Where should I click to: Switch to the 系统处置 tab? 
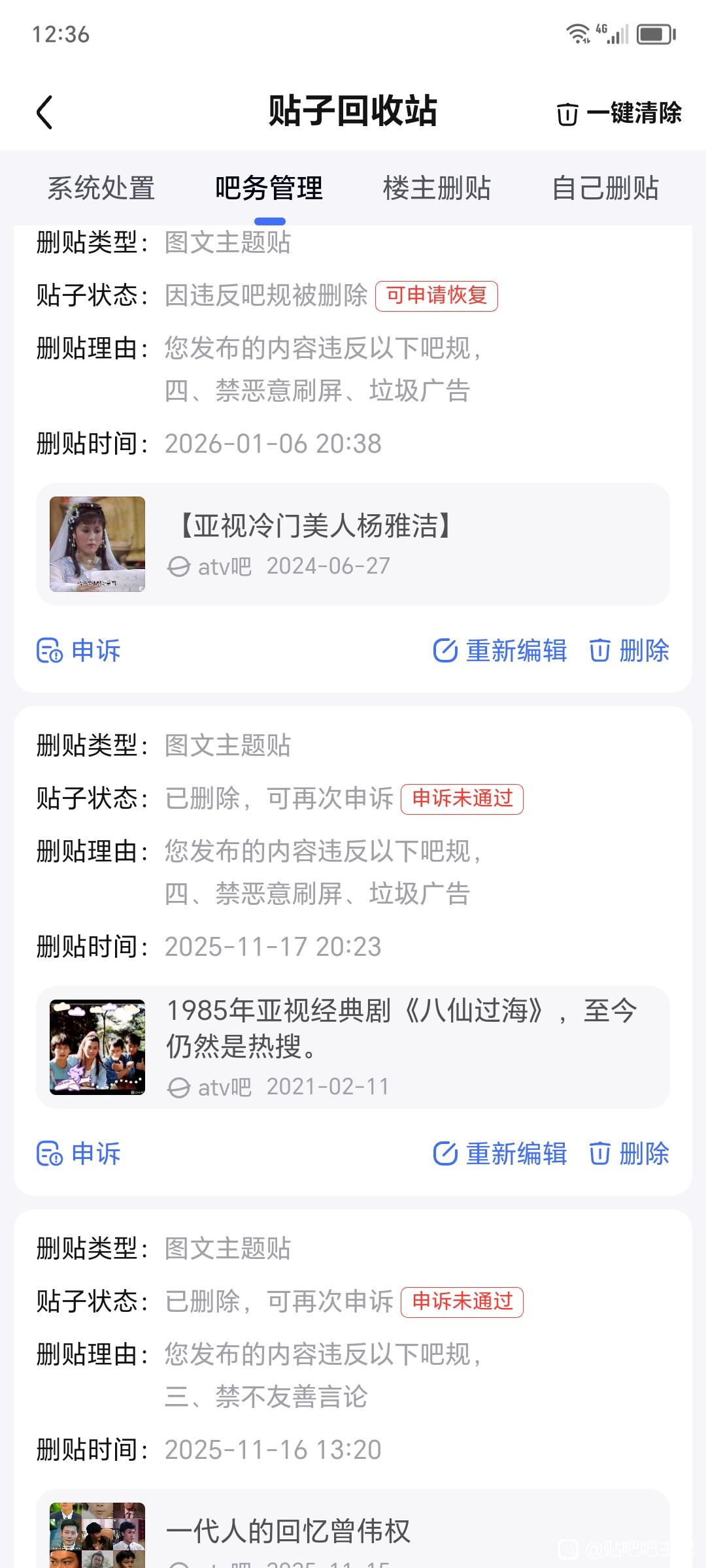(101, 188)
